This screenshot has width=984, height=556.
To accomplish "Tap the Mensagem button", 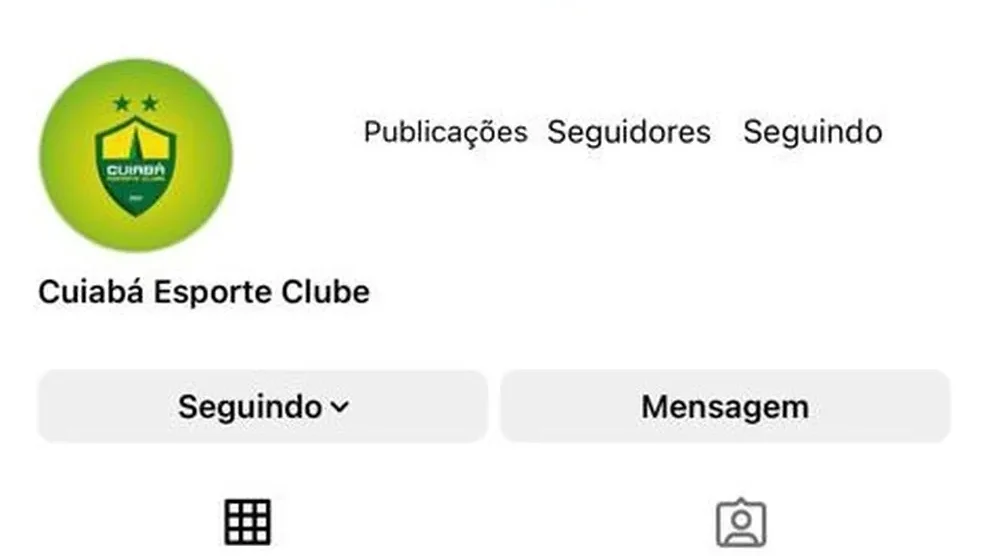I will point(725,407).
